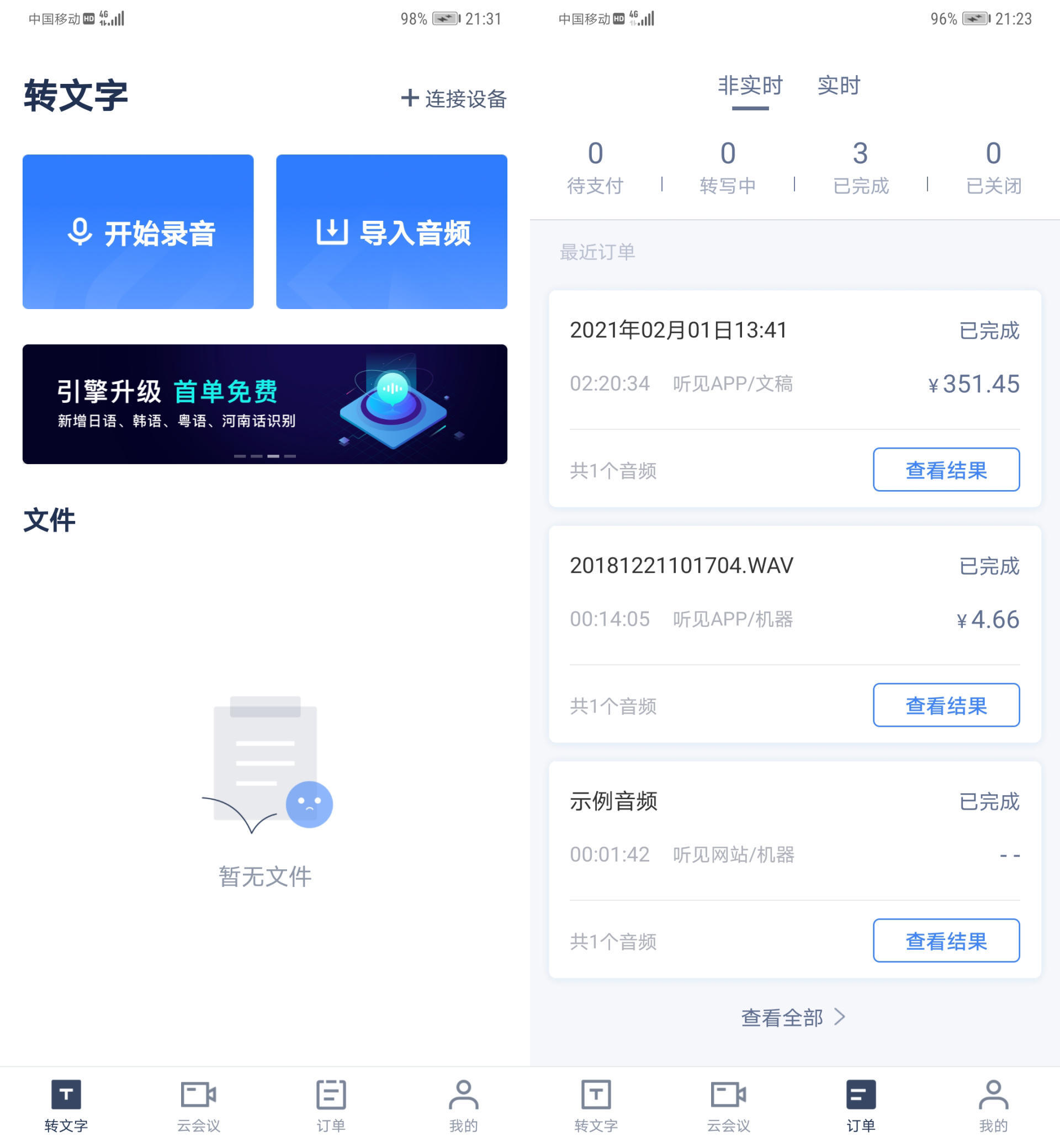The width and height of the screenshot is (1060, 1148).
Task: View results for 20181221101704.WAV
Action: coord(946,705)
